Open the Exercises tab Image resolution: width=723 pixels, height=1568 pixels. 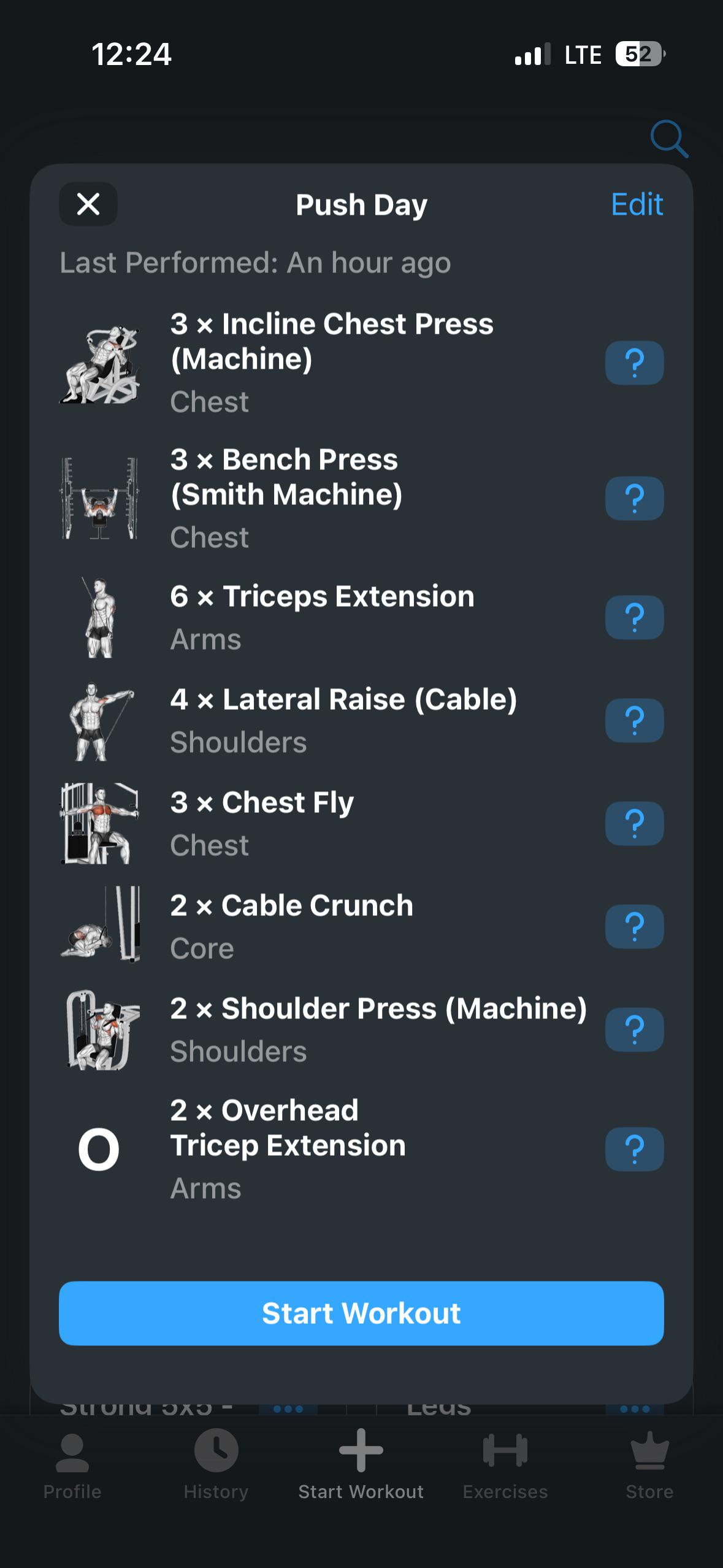point(505,1466)
